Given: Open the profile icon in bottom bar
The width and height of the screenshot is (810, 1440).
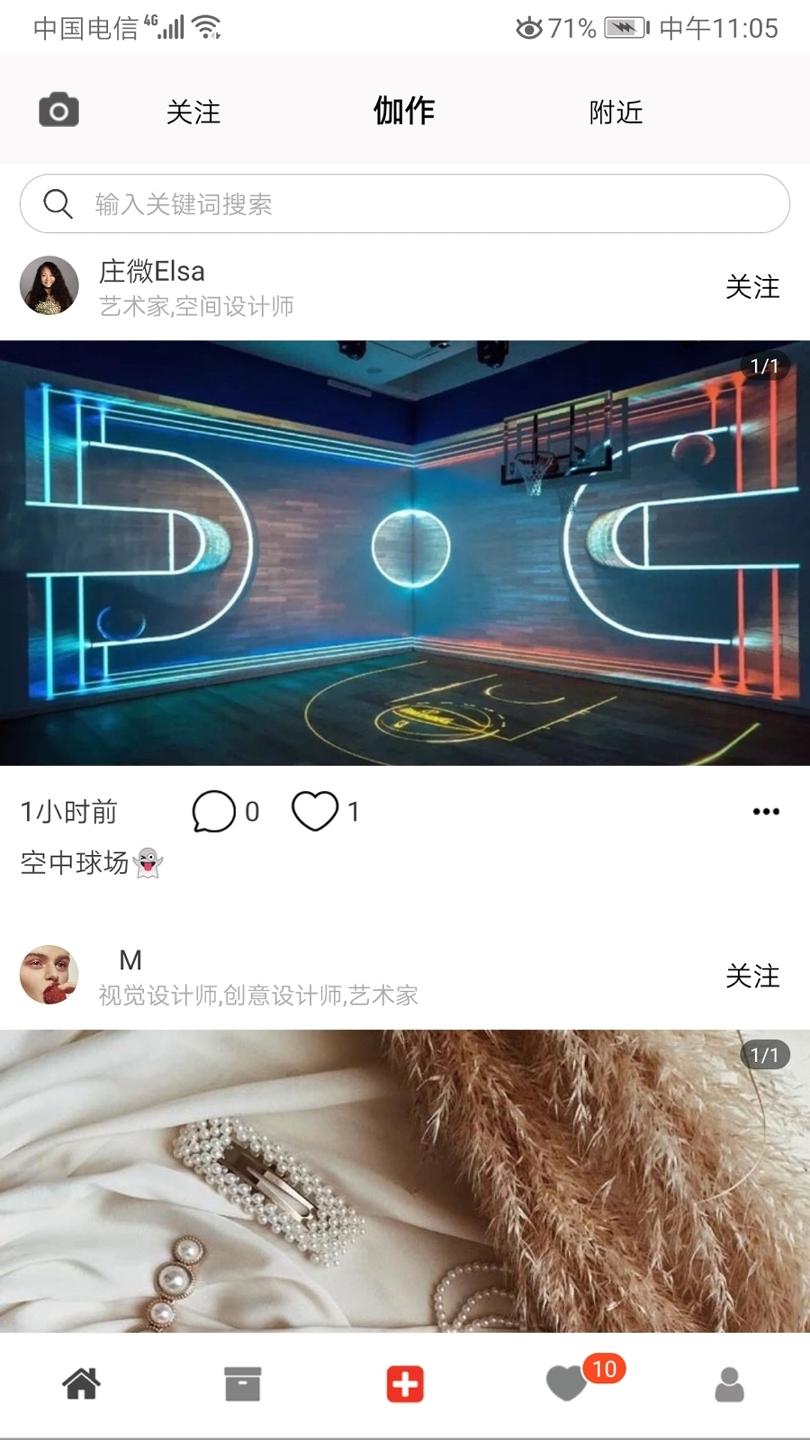Looking at the screenshot, I should 729,1384.
